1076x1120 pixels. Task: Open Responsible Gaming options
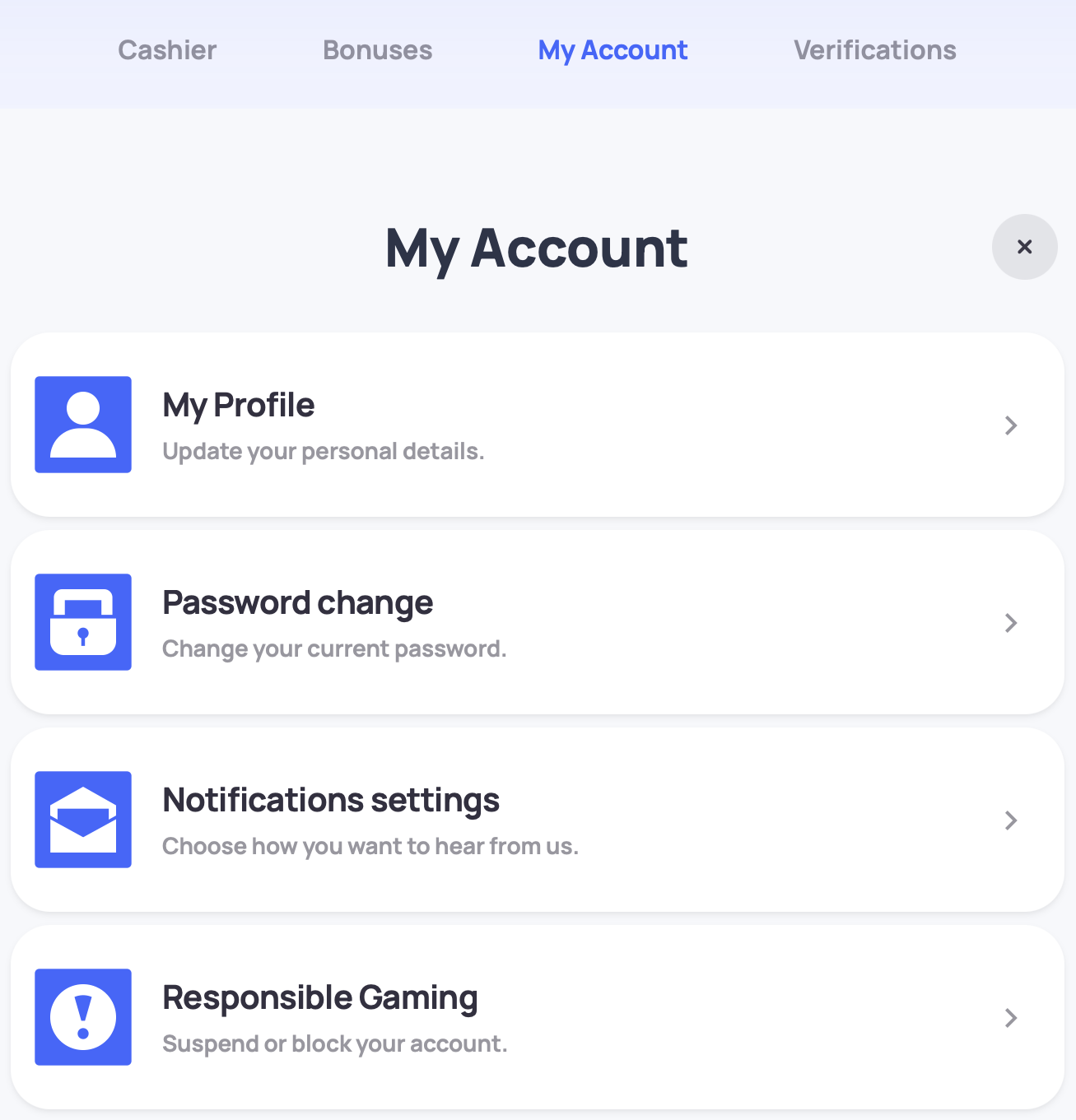coord(537,1017)
